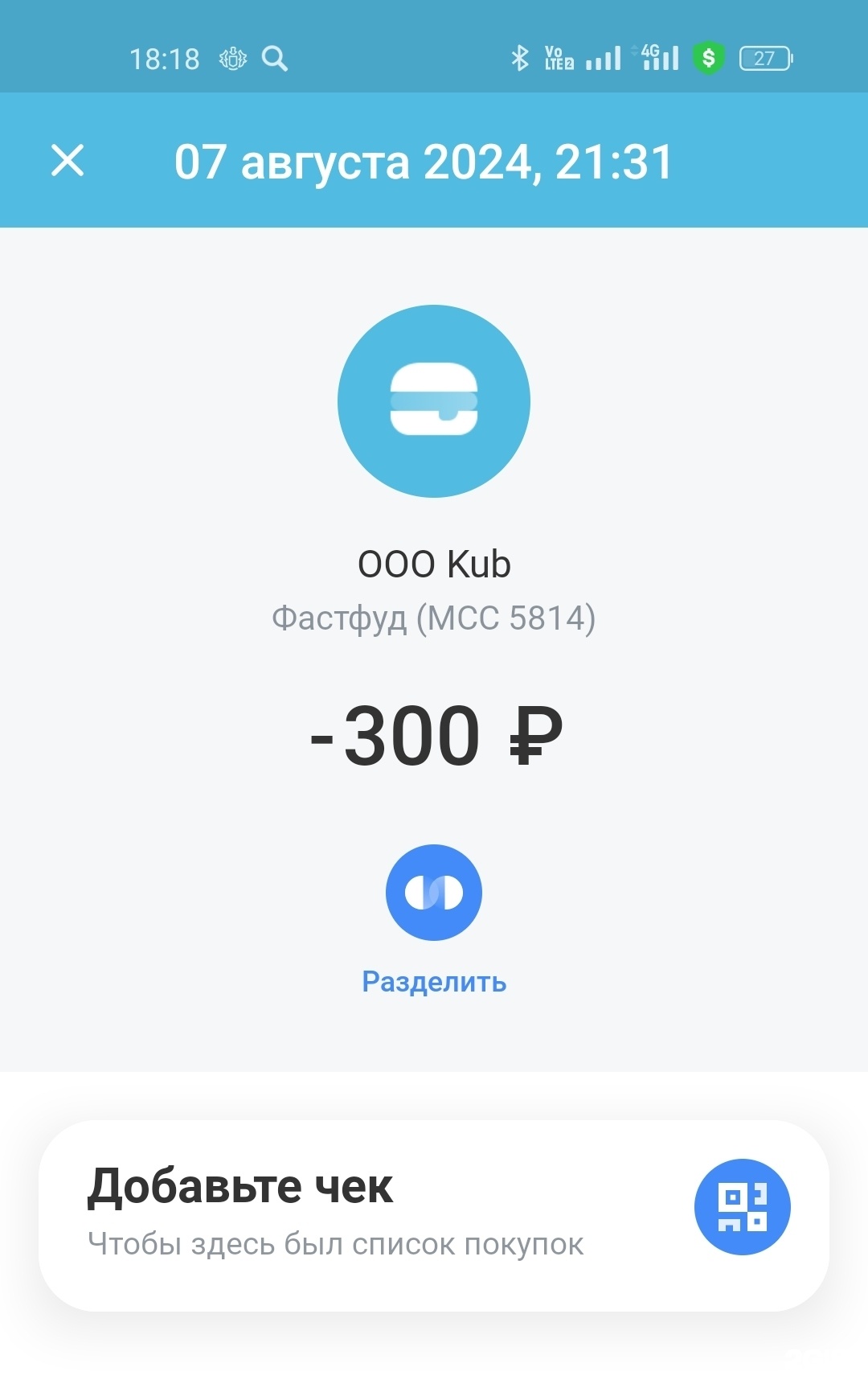Tap the Разделить split button
Screen dimensions: 868x1392
coord(434,893)
